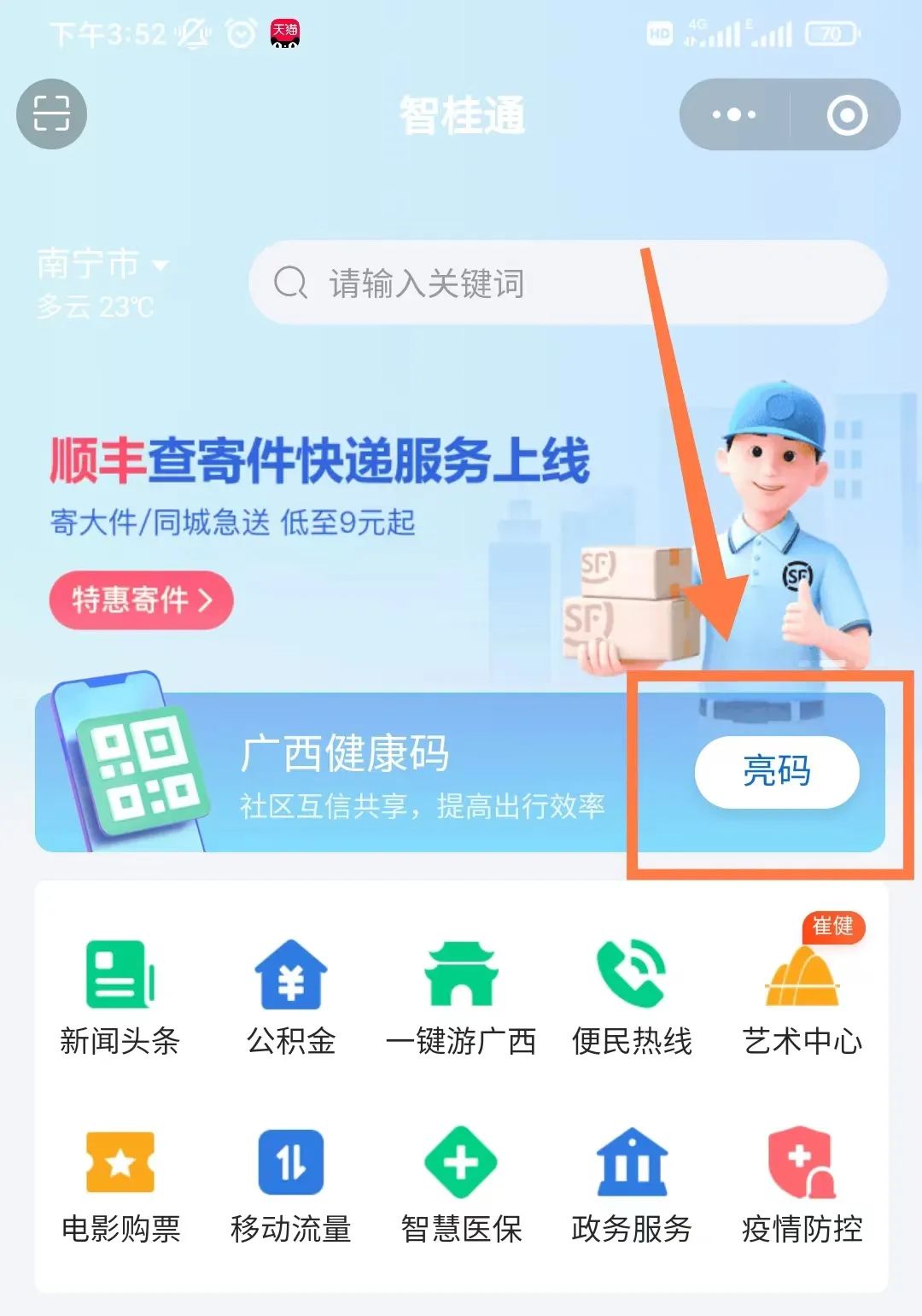The height and width of the screenshot is (1316, 922).
Task: Open 新闻头条
Action: click(x=120, y=997)
